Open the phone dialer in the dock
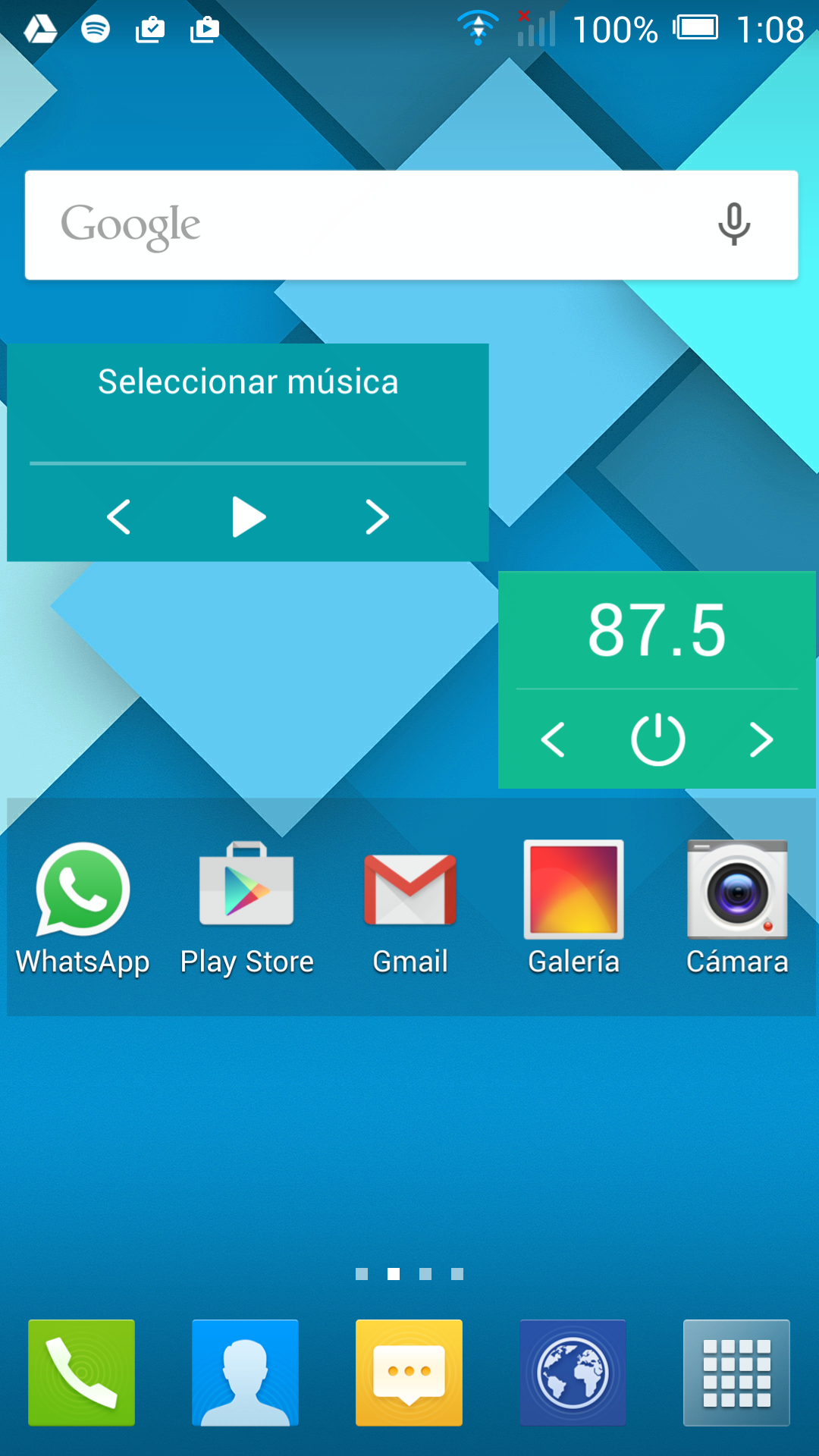The image size is (819, 1456). [82, 1373]
